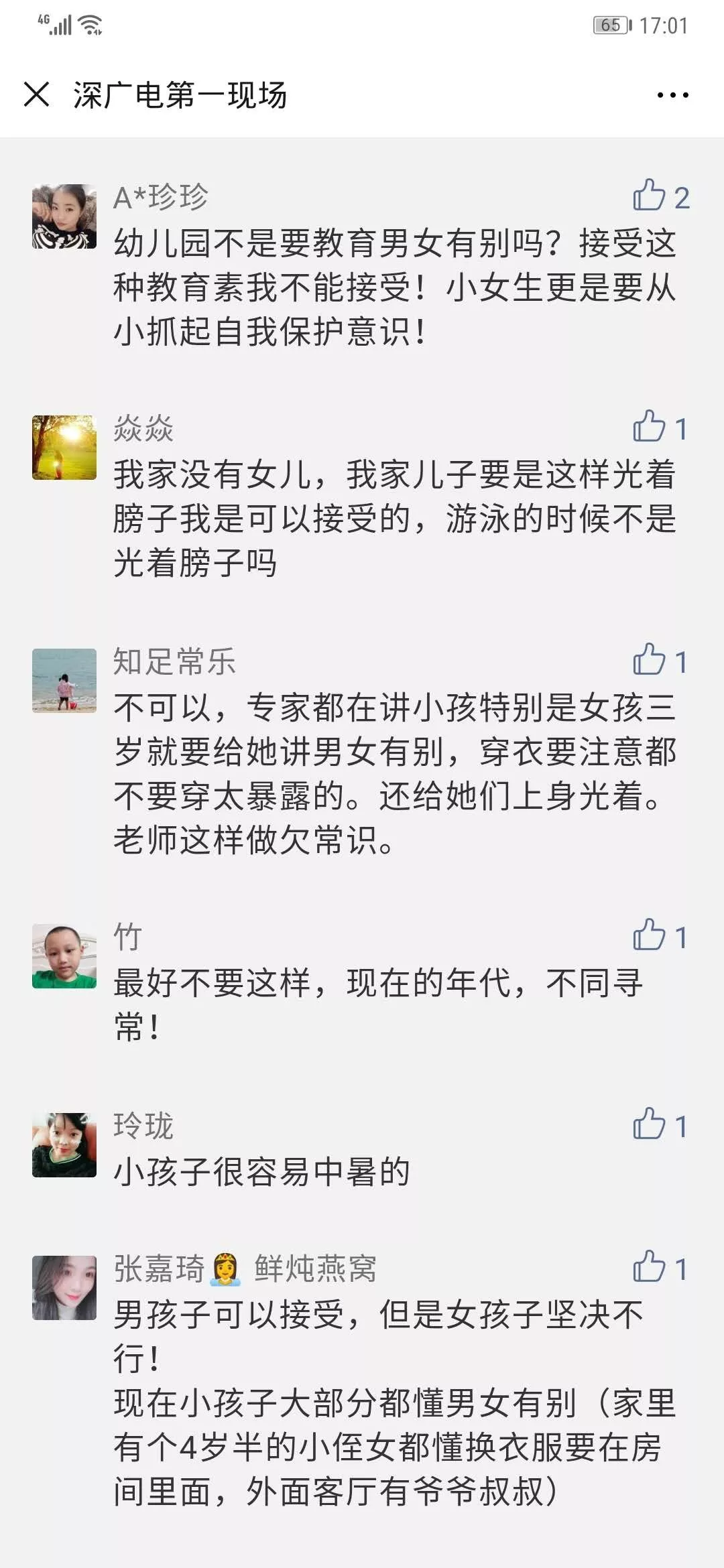724x1568 pixels.
Task: Open the three-dot more options menu
Action: click(672, 95)
